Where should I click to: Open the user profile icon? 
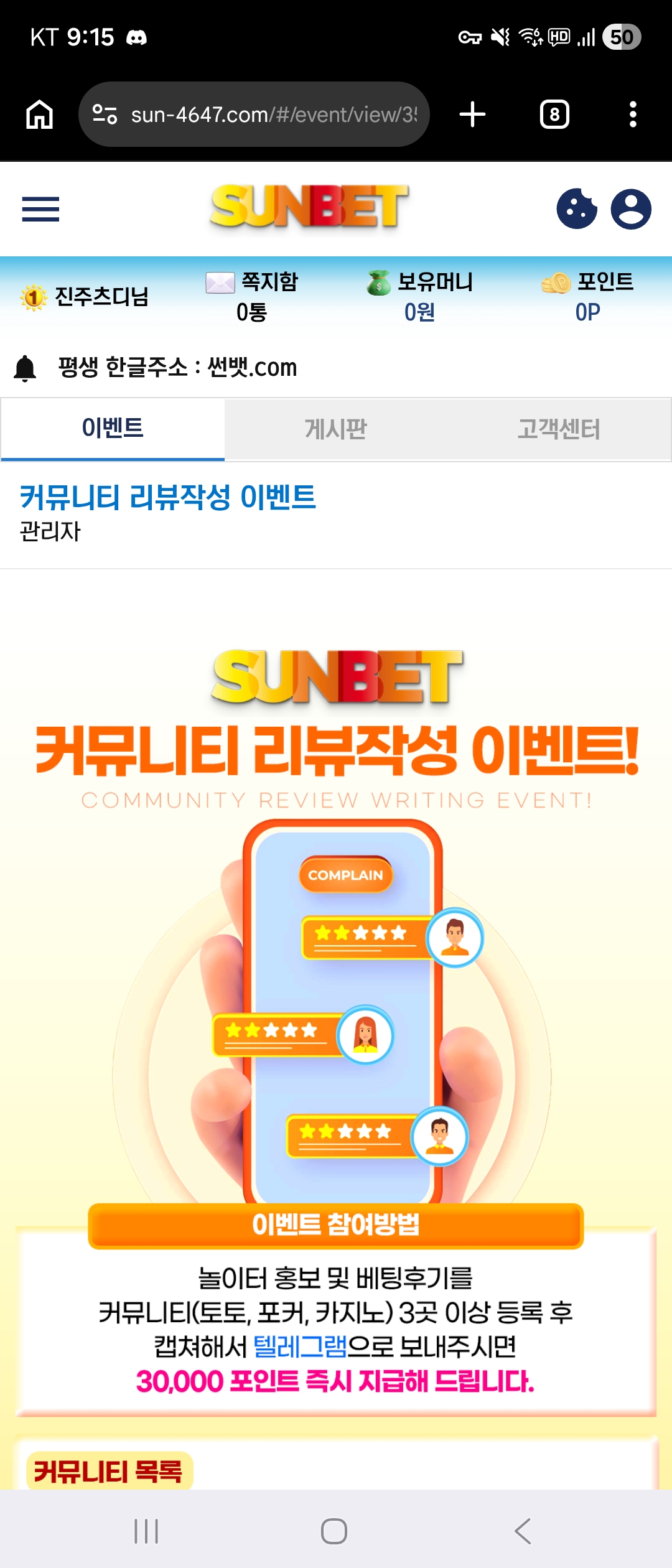pyautogui.click(x=631, y=209)
